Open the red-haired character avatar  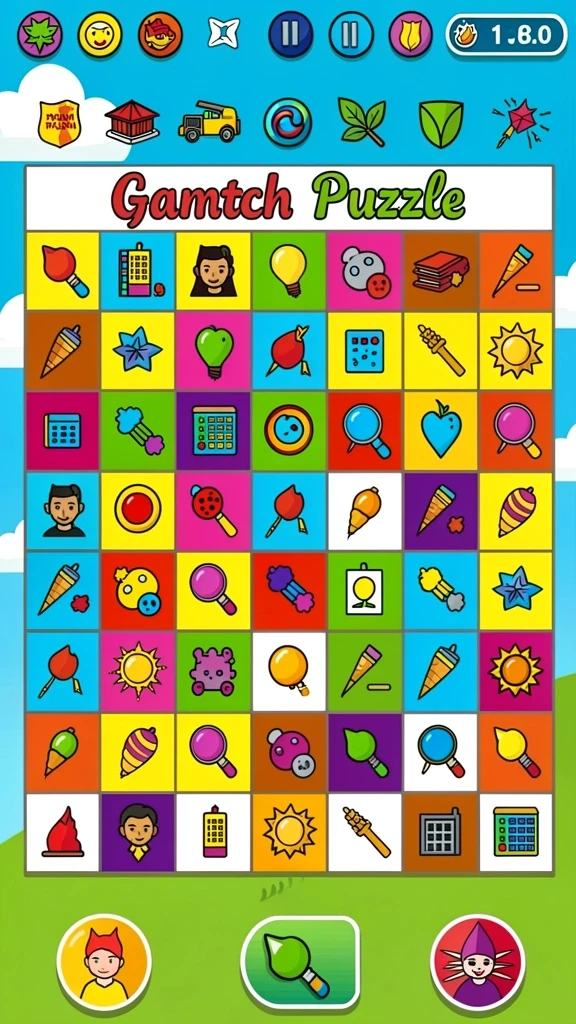pyautogui.click(x=104, y=962)
